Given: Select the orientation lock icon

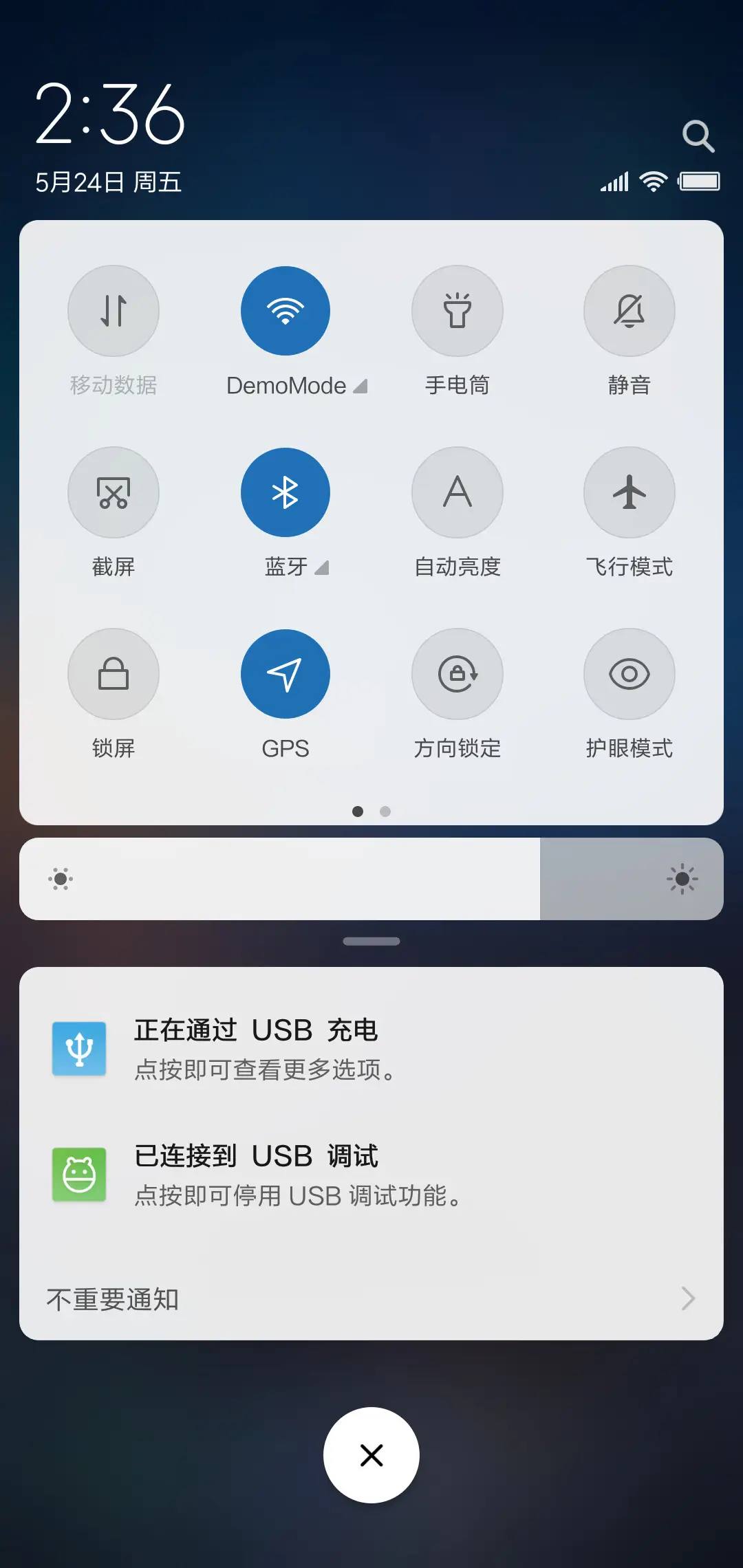Looking at the screenshot, I should pos(457,674).
